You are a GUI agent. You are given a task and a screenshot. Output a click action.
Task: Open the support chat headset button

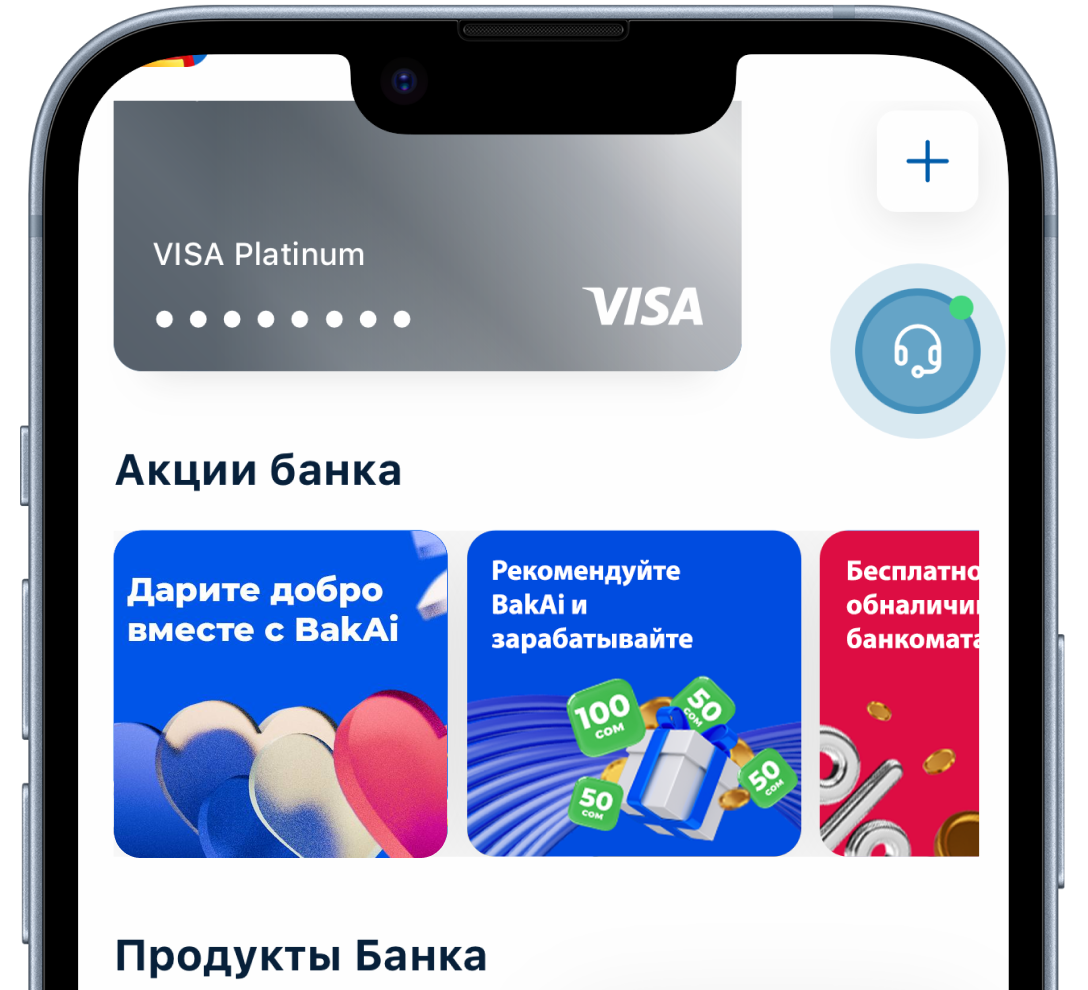917,351
